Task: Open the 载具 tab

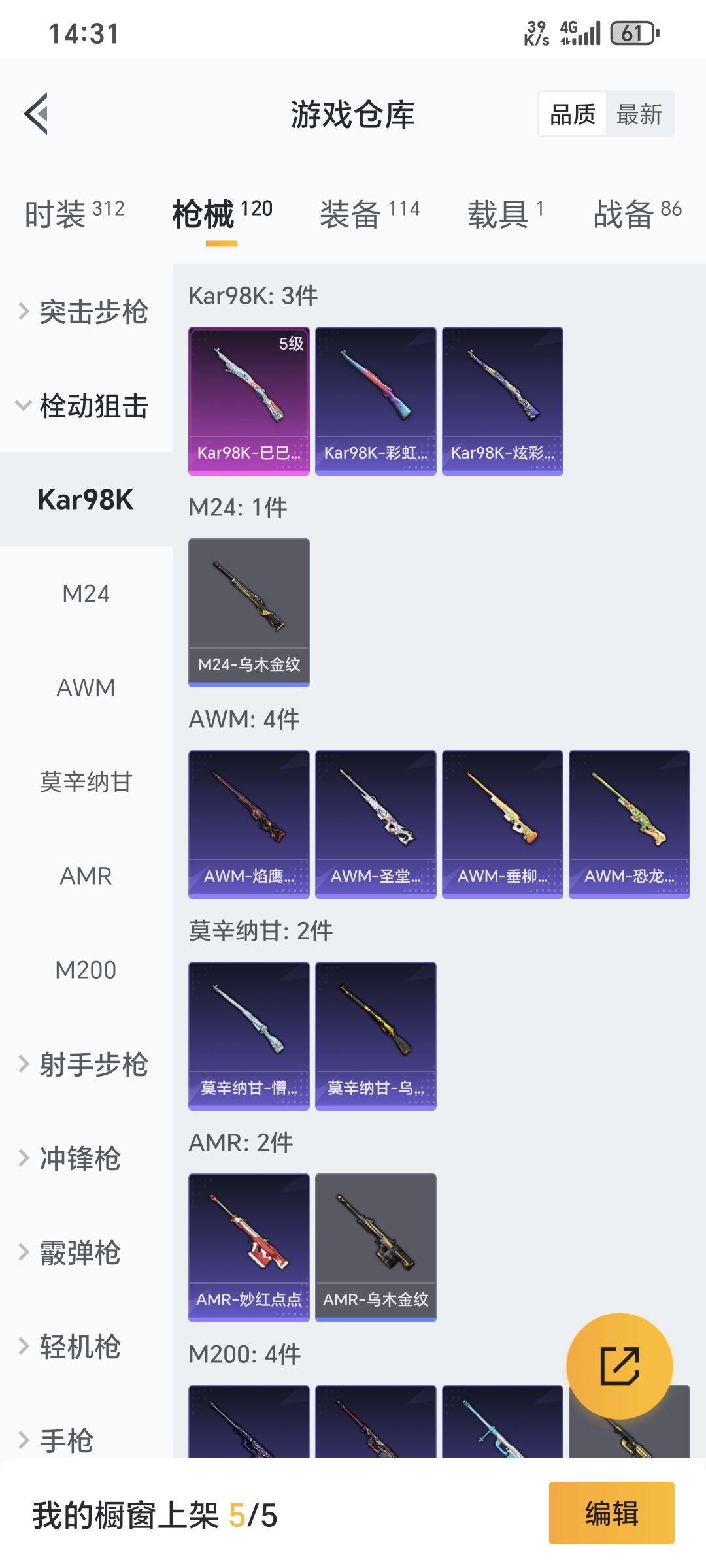Action: tap(505, 214)
